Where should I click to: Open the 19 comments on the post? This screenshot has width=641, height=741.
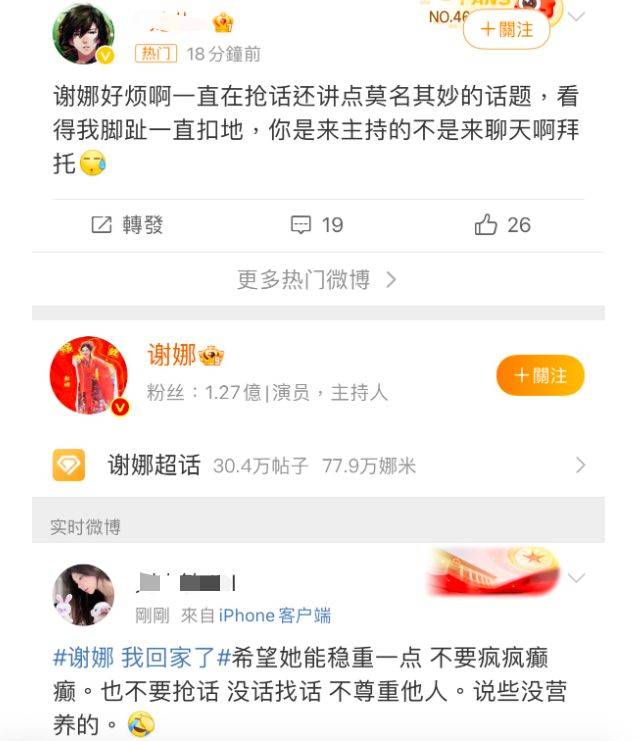[x=317, y=225]
